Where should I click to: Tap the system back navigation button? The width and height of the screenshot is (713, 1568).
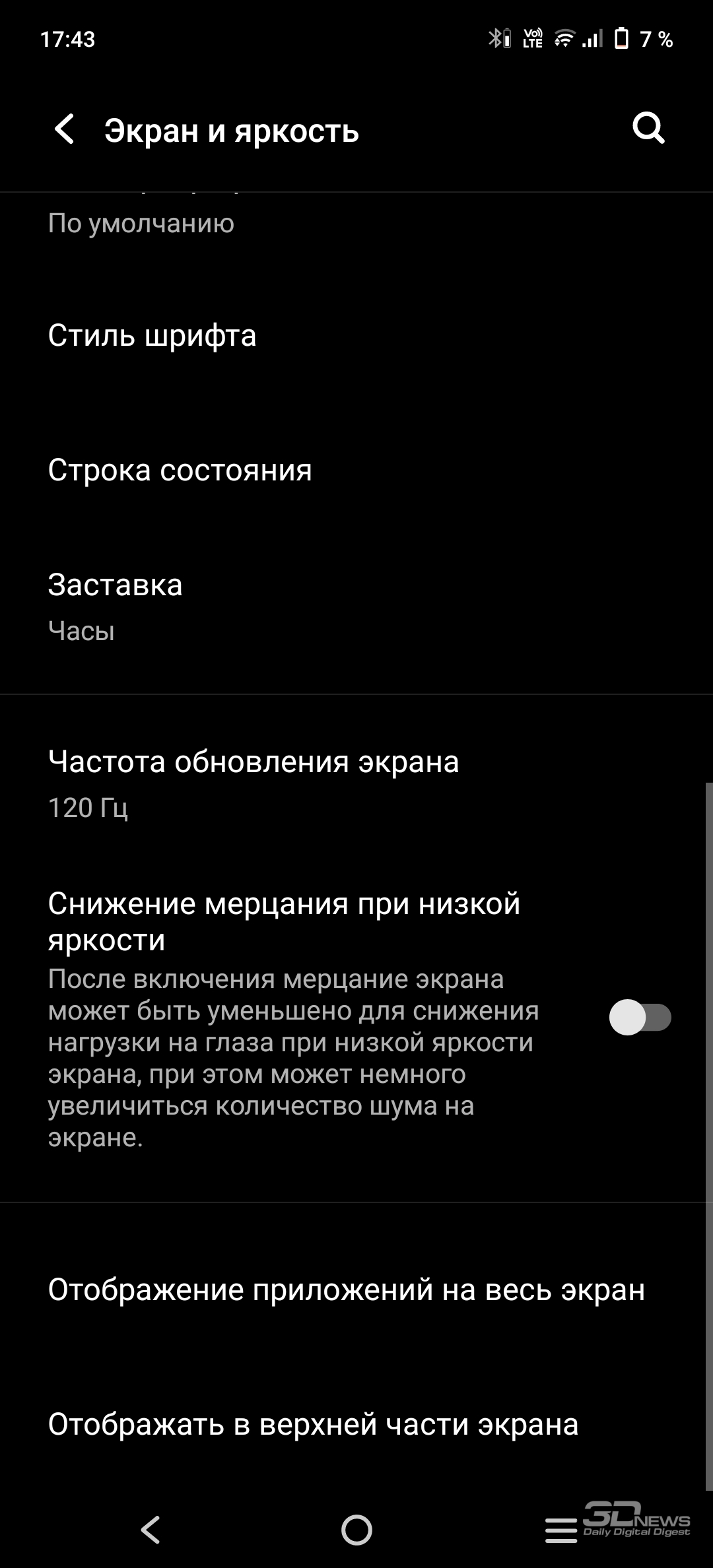pos(151,1530)
